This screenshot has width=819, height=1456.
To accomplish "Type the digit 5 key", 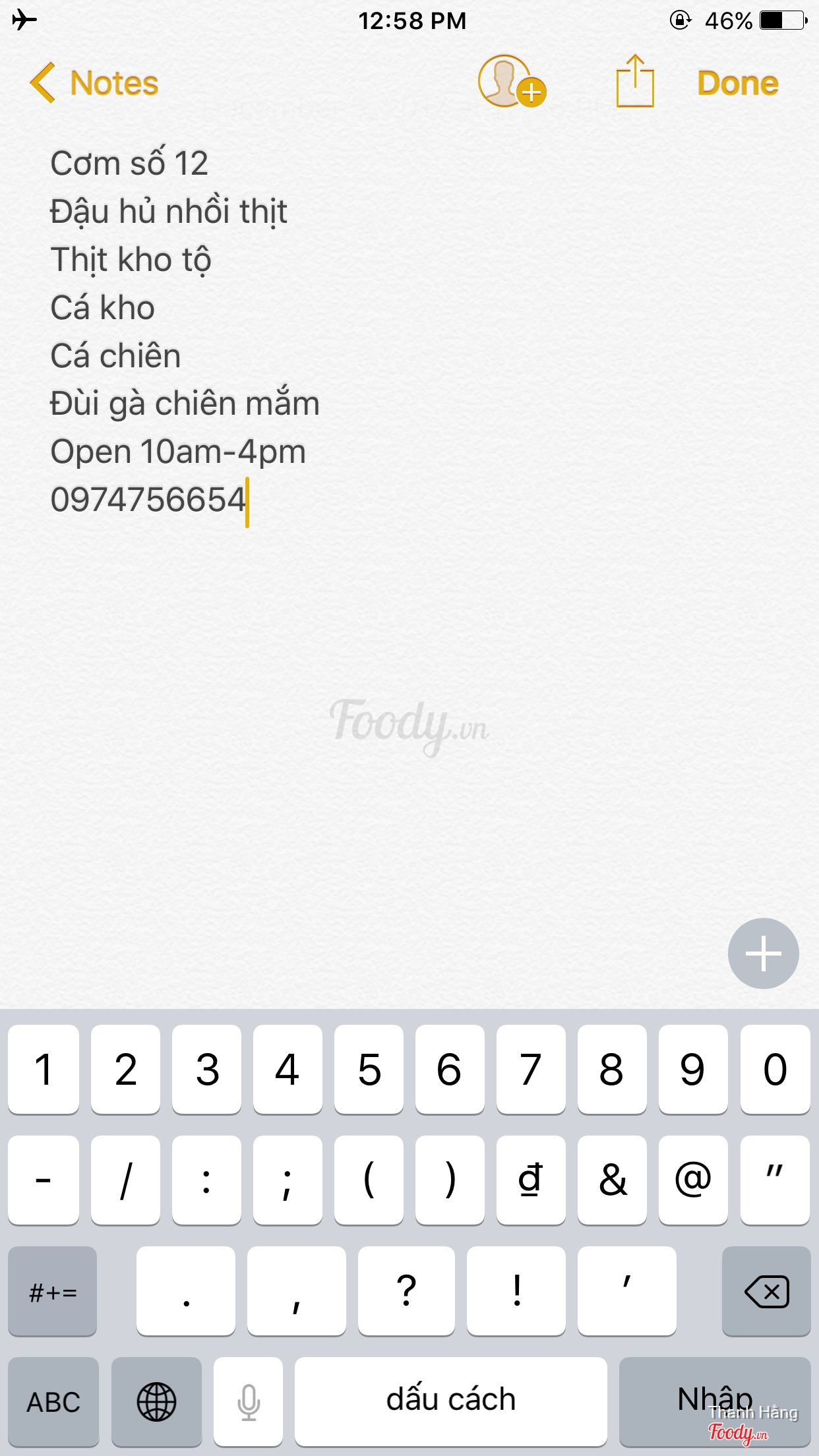I will 369,1069.
